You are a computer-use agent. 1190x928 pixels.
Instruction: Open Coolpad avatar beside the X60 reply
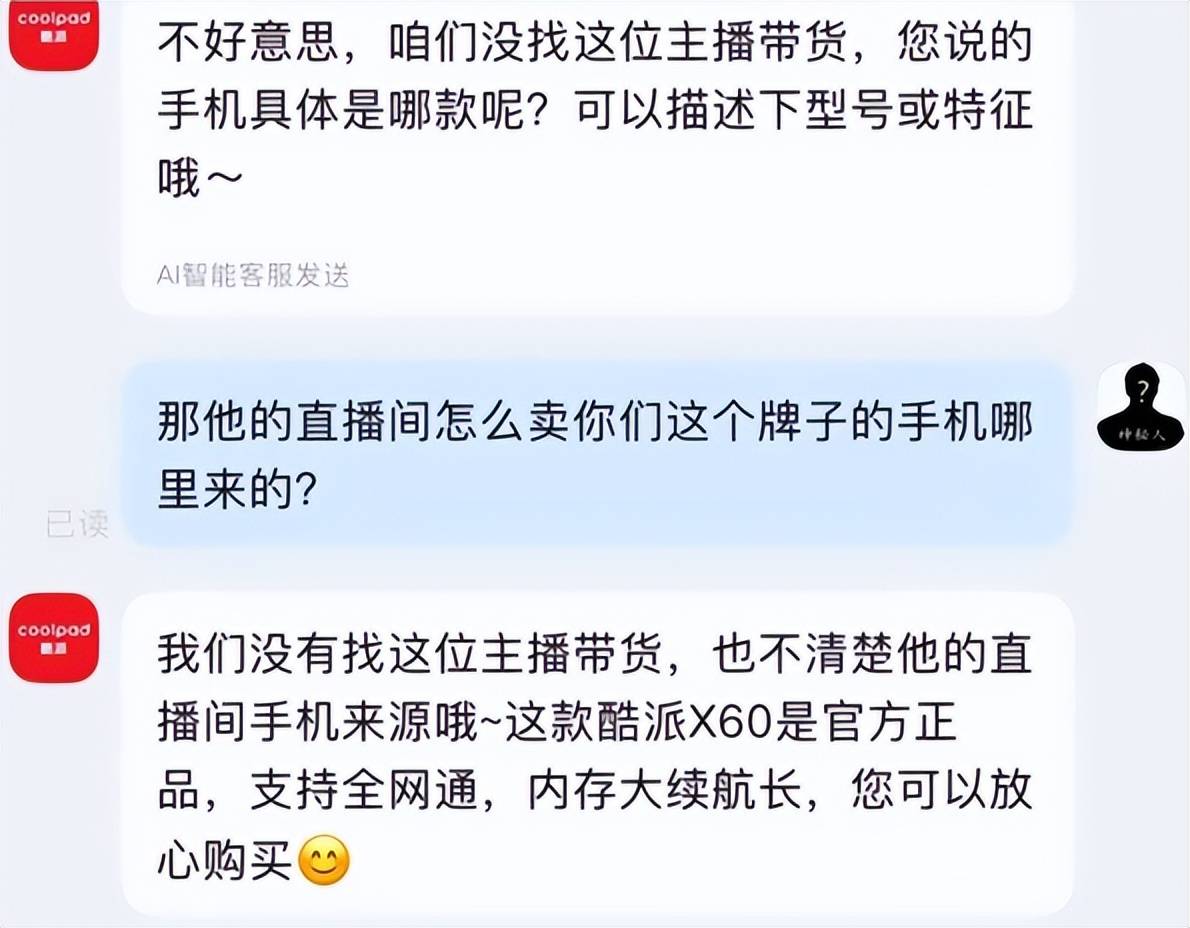pos(54,638)
